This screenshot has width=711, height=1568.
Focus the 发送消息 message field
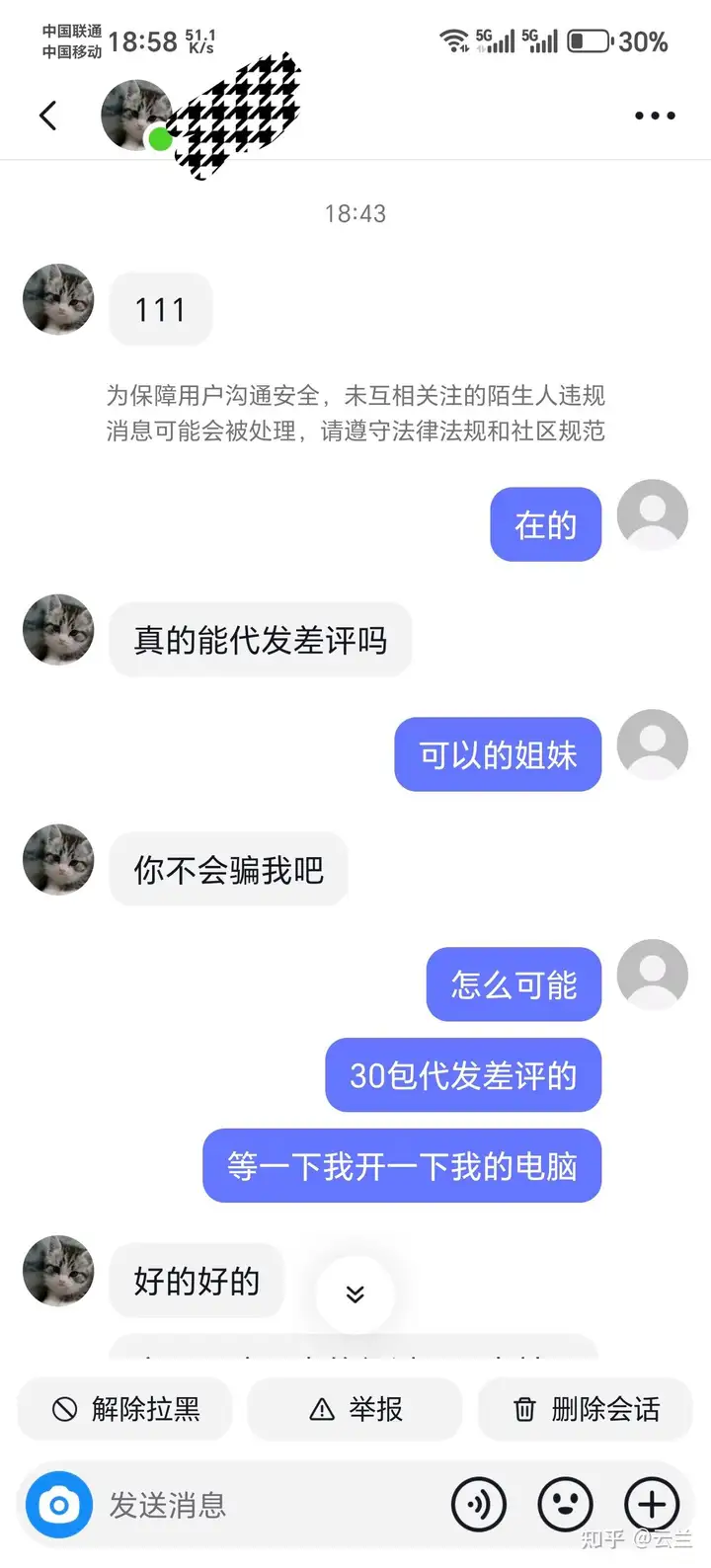click(267, 1506)
